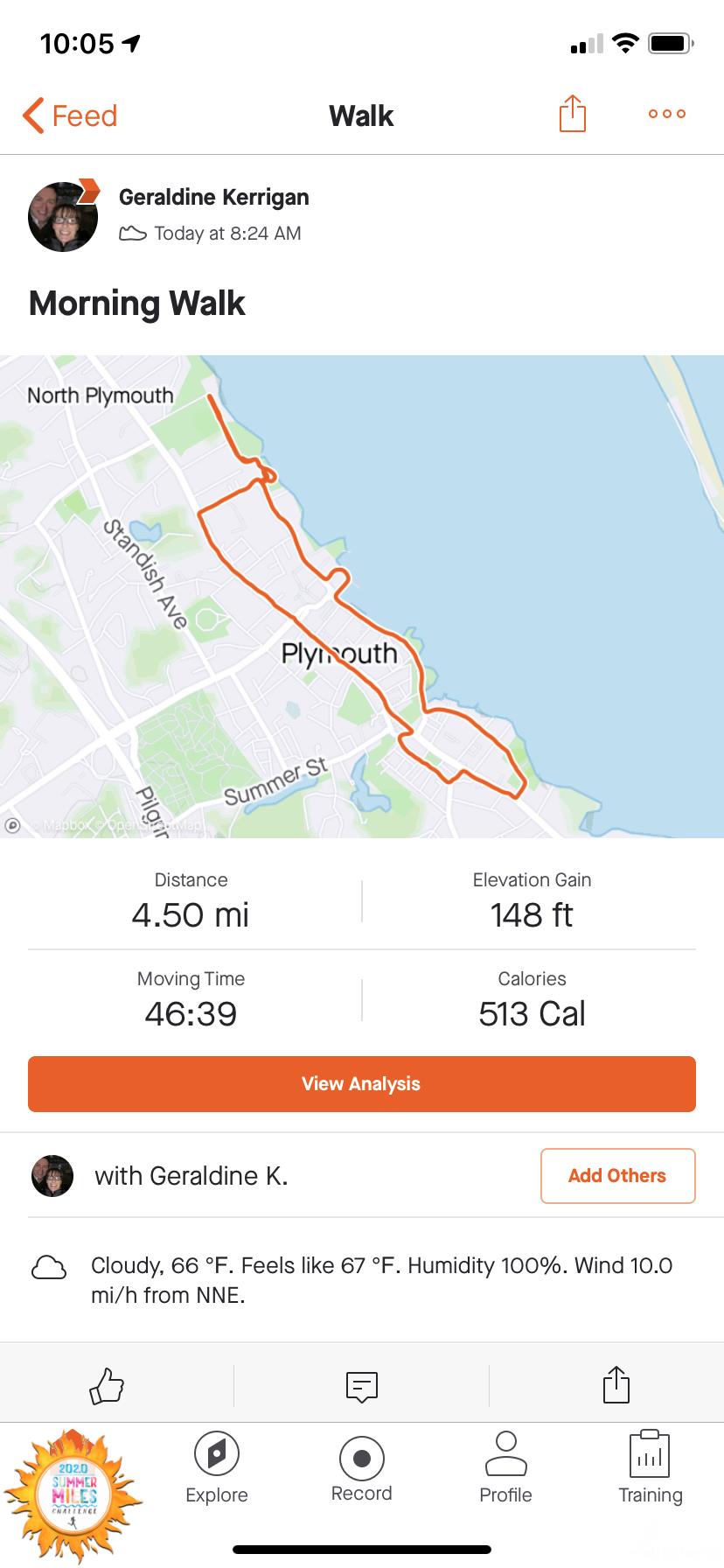The image size is (724, 1568).
Task: Tap Add Others button
Action: pos(617,1176)
